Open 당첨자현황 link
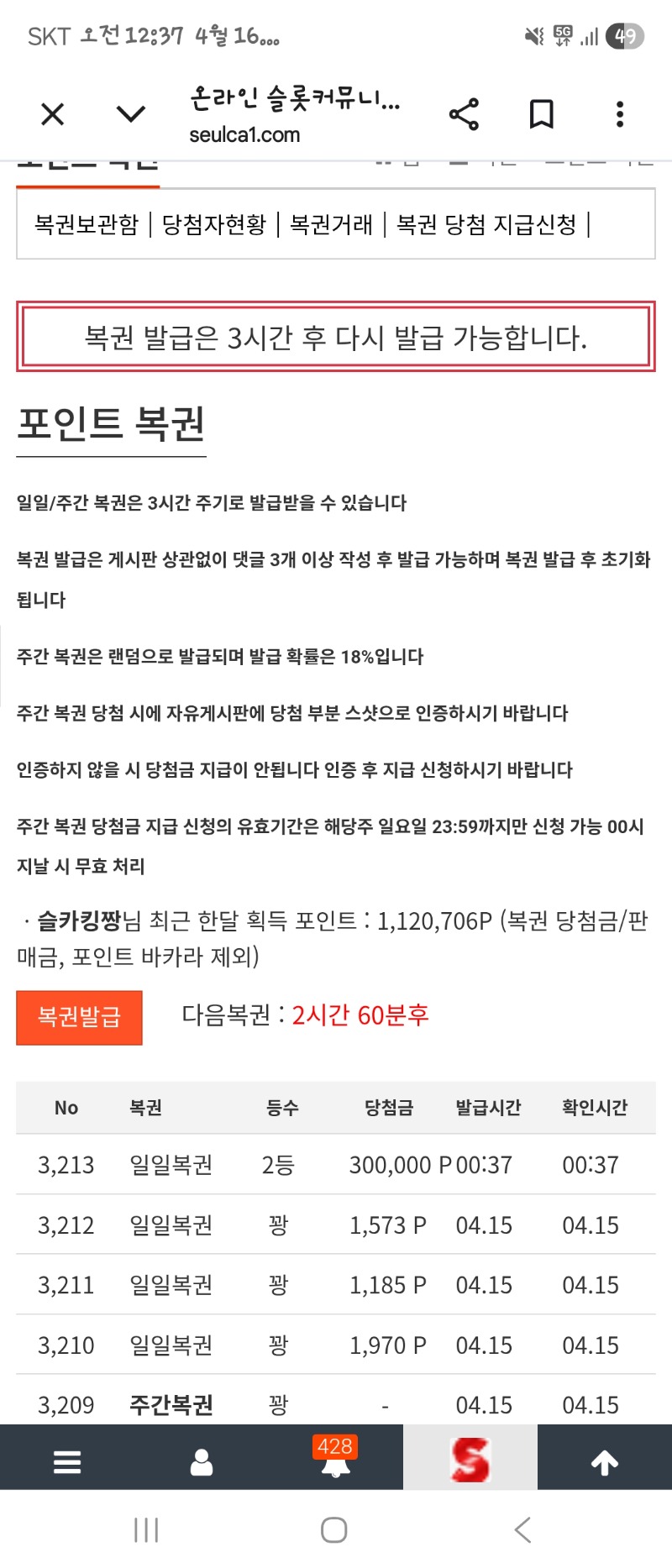 (x=214, y=224)
